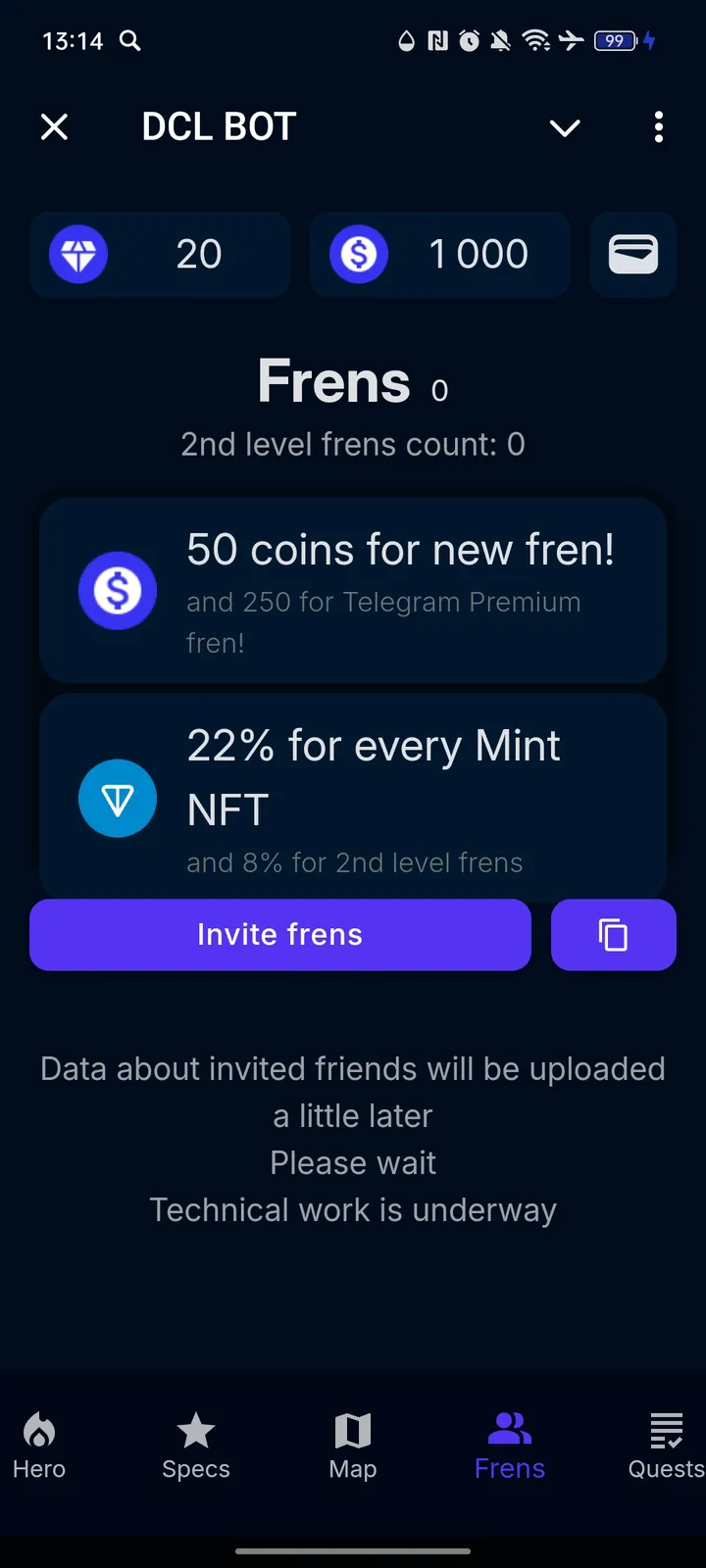Copy the invite link using the copy button
The image size is (706, 1568).
tap(613, 934)
